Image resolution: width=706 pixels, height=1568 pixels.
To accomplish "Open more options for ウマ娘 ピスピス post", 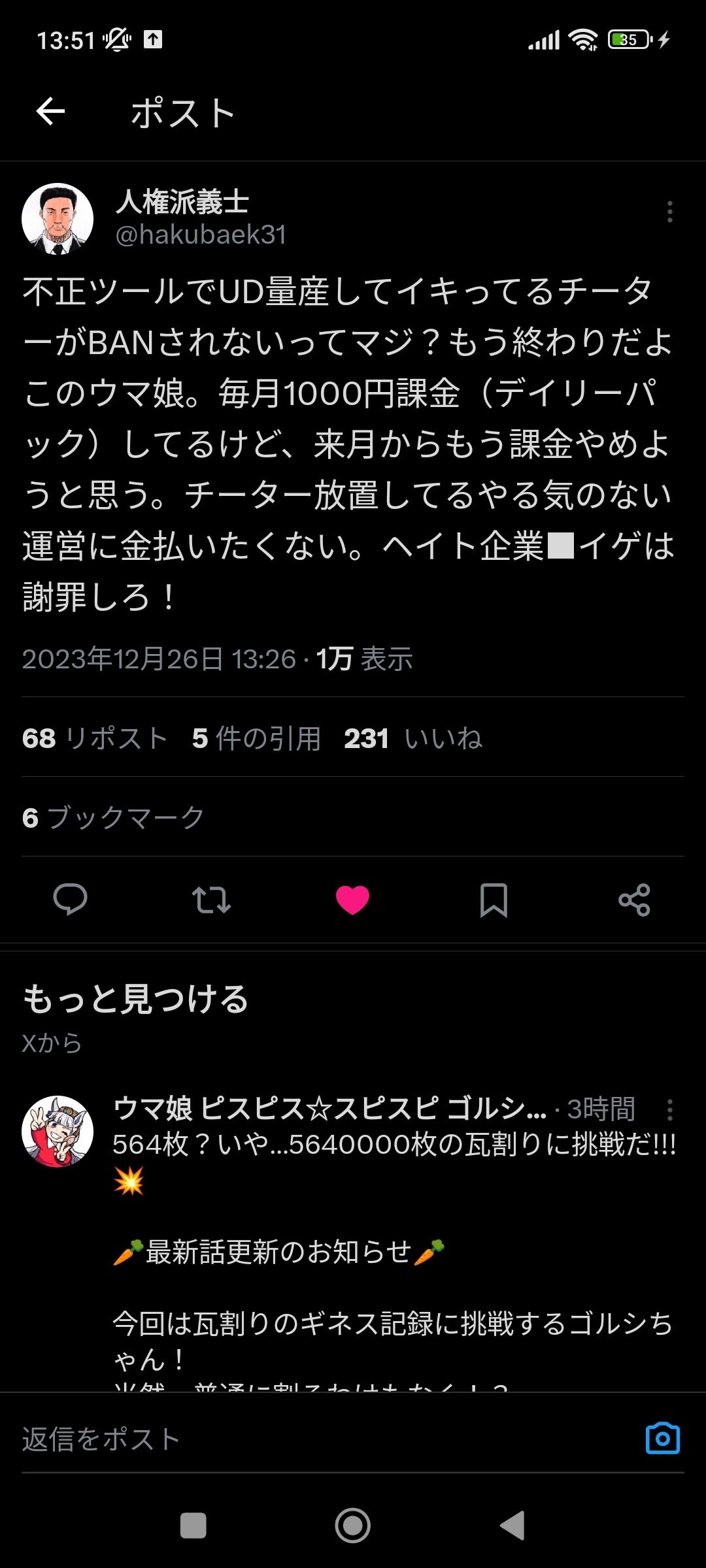I will (669, 1109).
